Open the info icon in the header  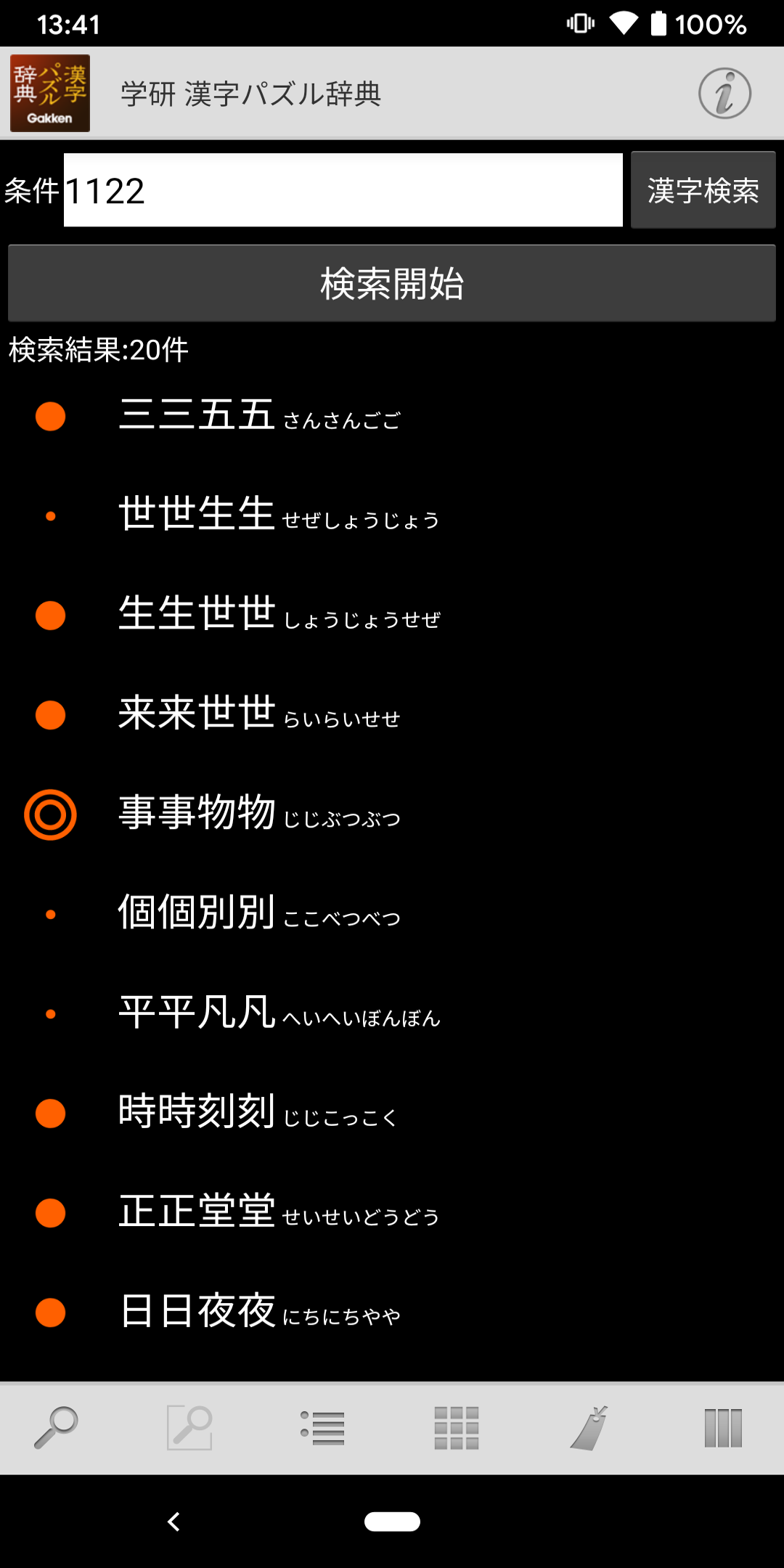(724, 94)
